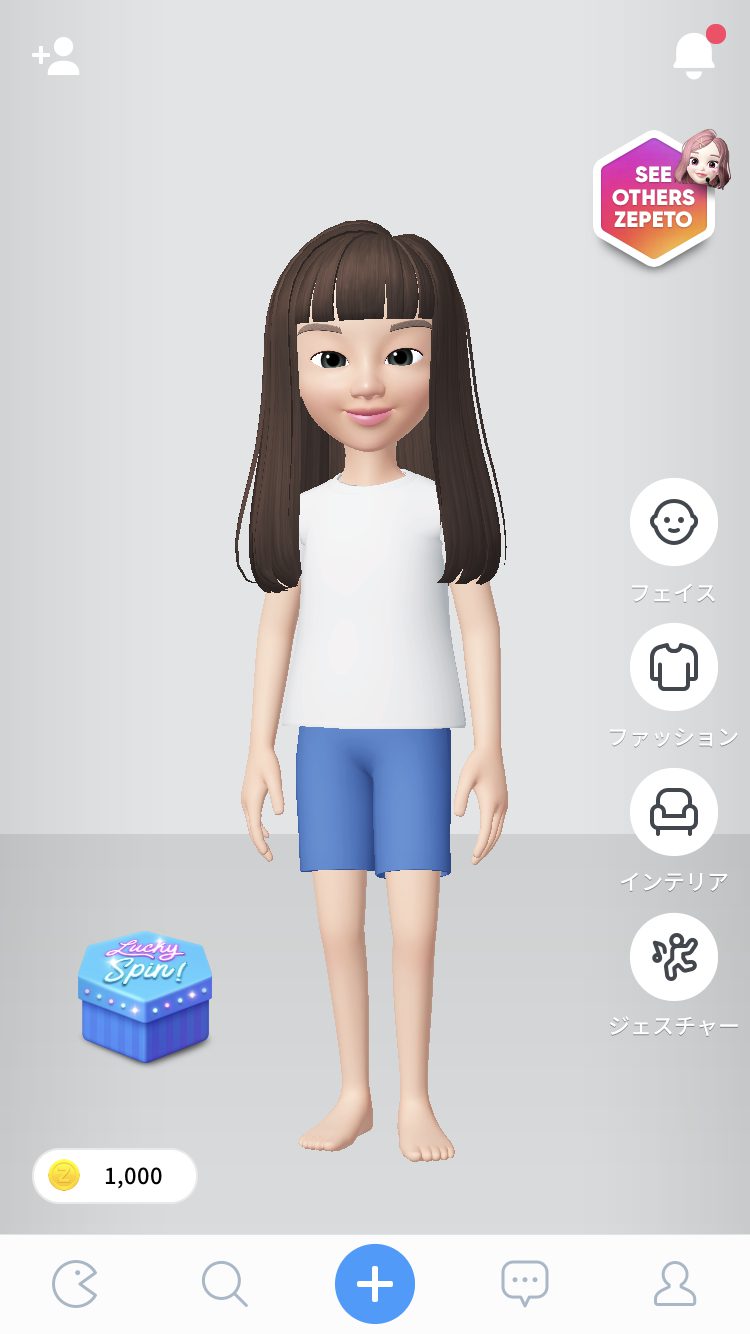Tap the add friend icon
This screenshot has height=1334, width=750.
pos(56,57)
